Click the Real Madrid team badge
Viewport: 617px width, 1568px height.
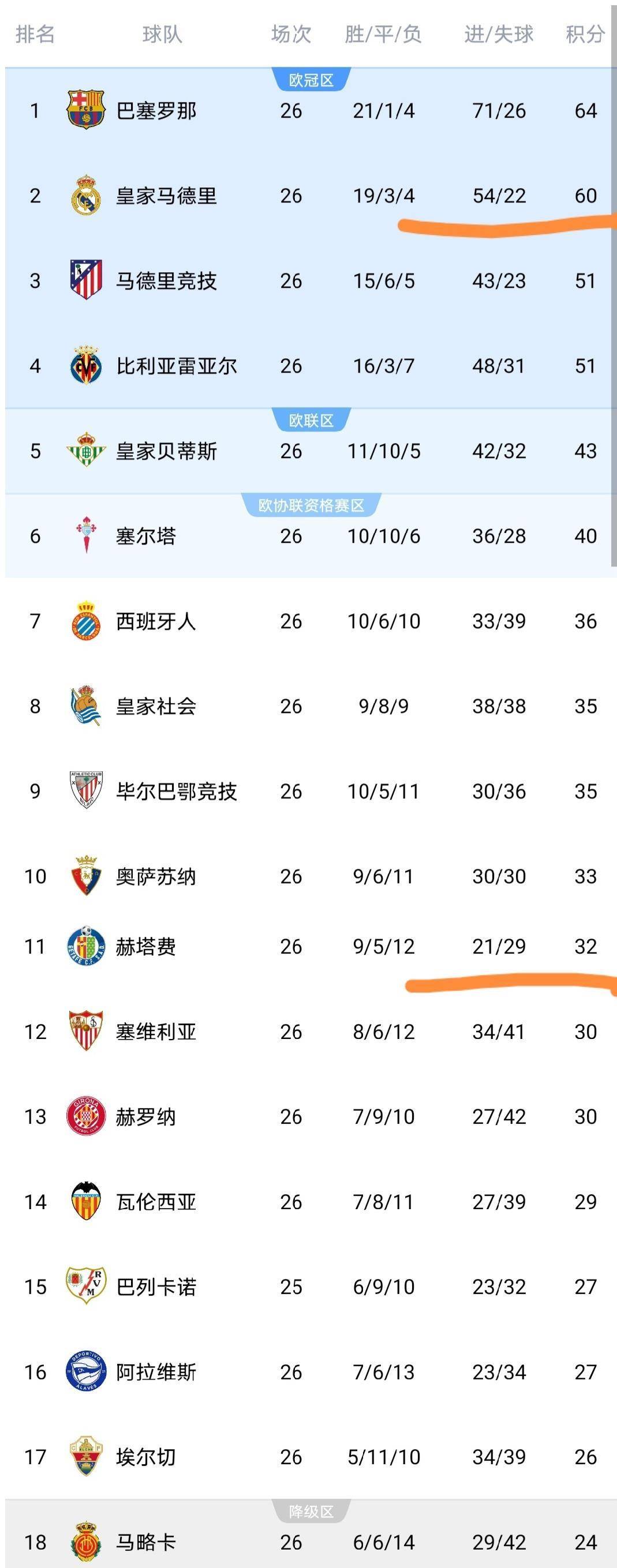(87, 196)
